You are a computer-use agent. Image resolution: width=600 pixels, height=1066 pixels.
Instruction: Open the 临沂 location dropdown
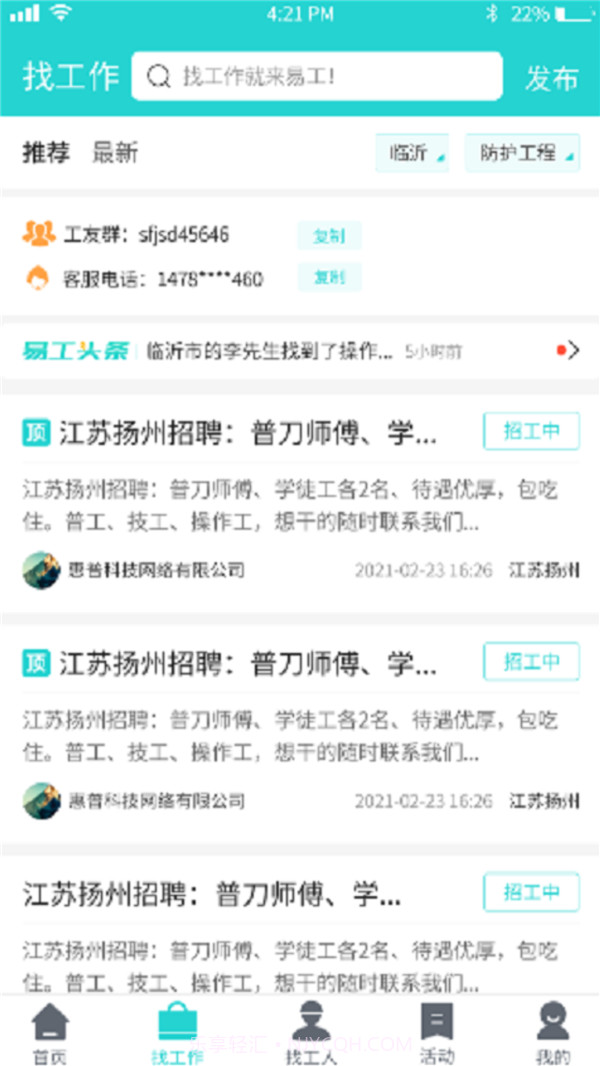click(x=412, y=153)
